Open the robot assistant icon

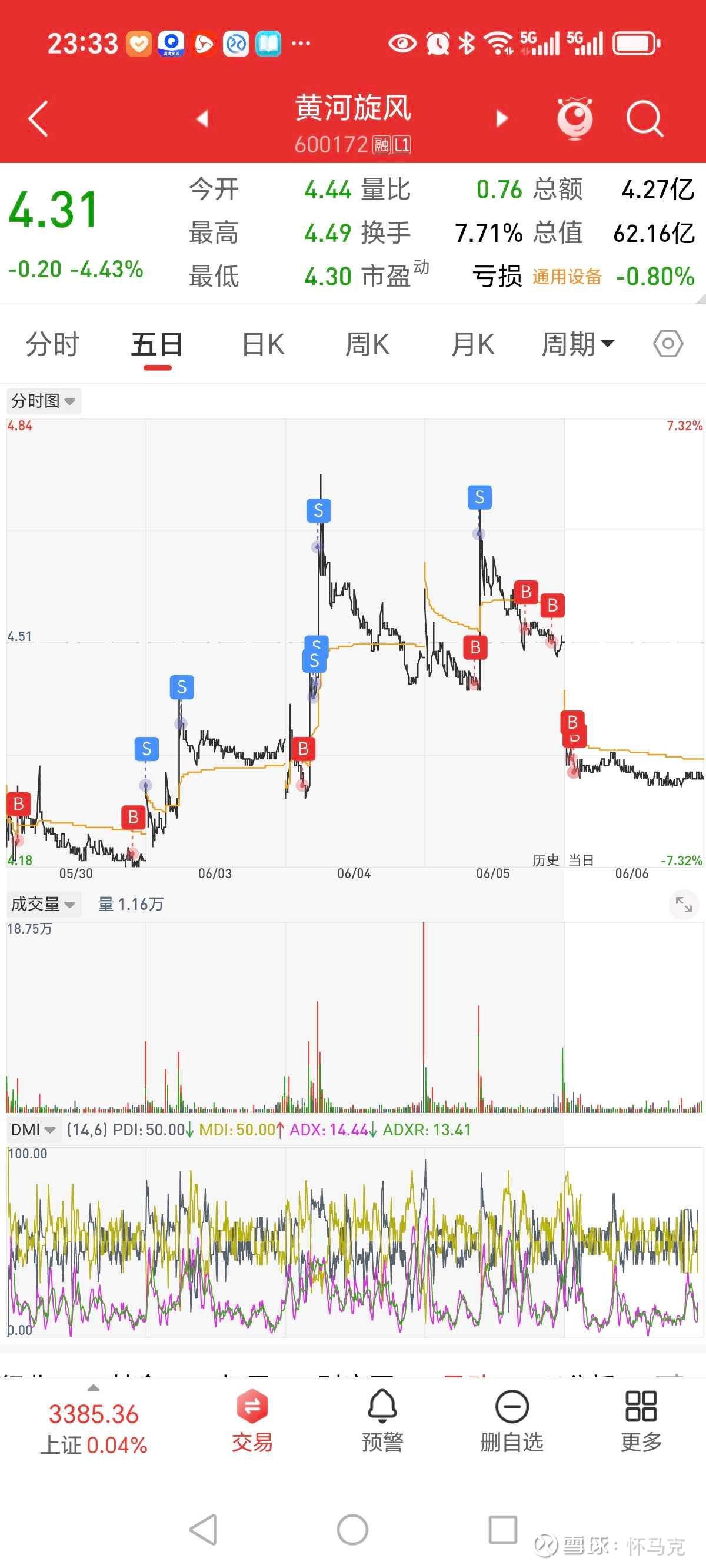tap(575, 118)
